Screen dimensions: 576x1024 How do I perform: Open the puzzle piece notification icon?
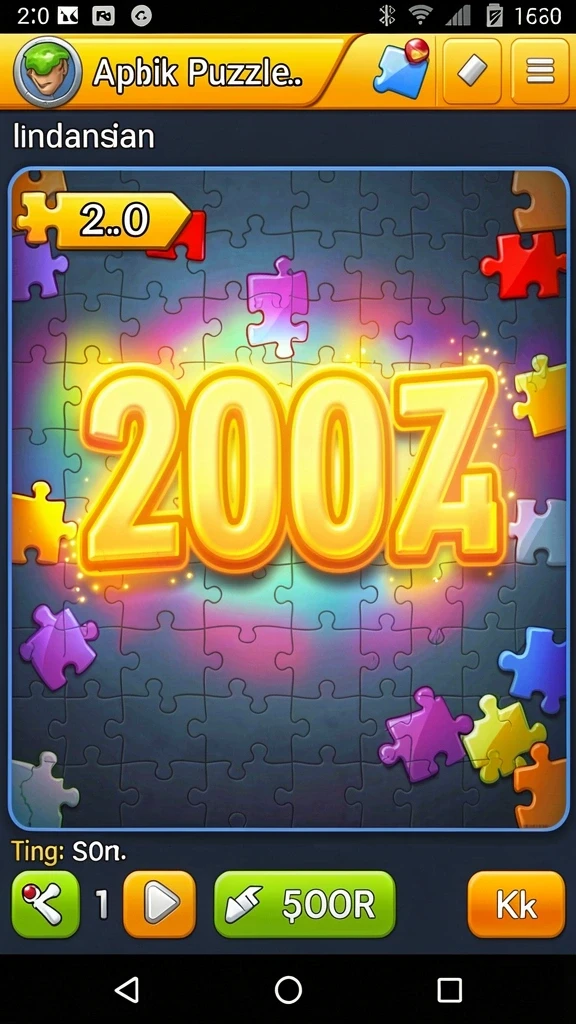402,69
